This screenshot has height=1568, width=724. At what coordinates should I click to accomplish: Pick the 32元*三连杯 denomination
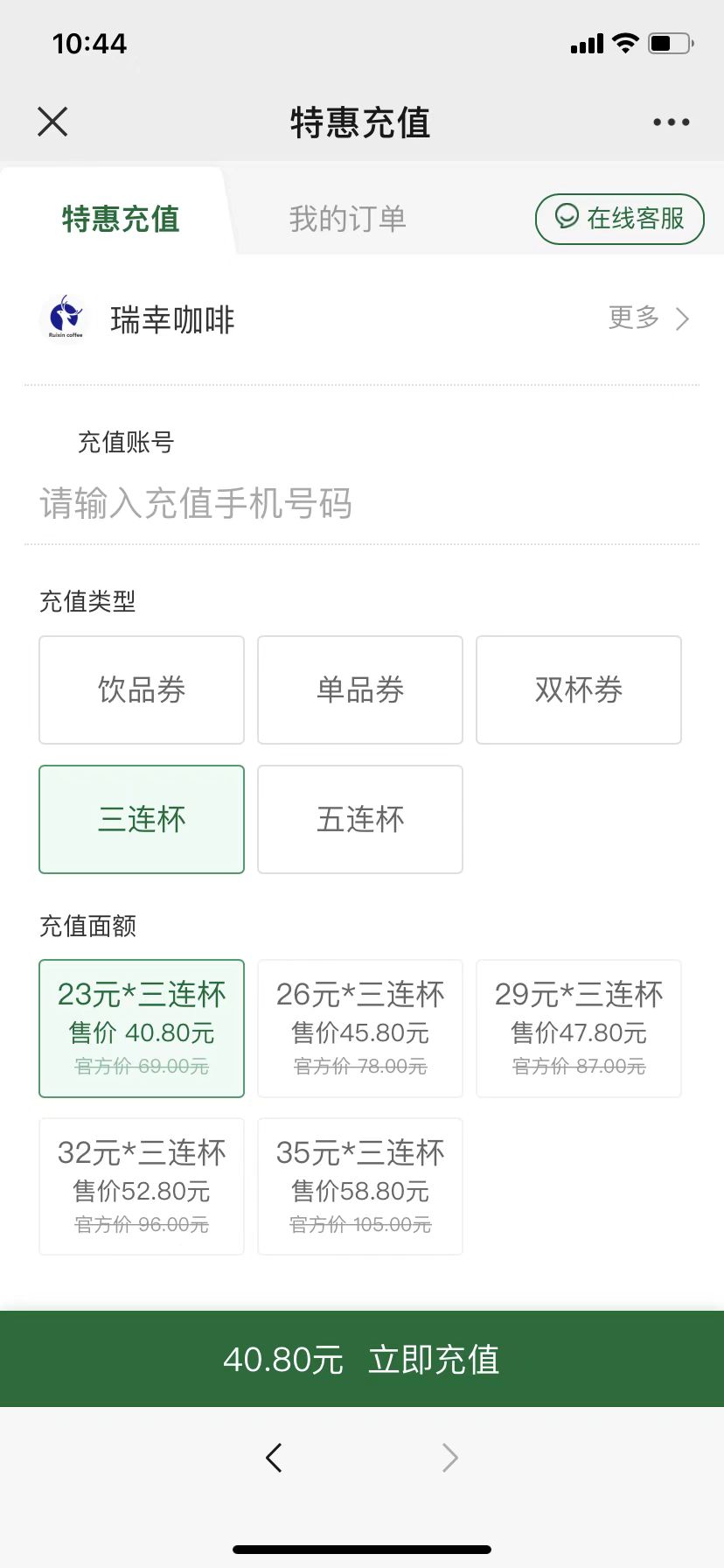[142, 1186]
